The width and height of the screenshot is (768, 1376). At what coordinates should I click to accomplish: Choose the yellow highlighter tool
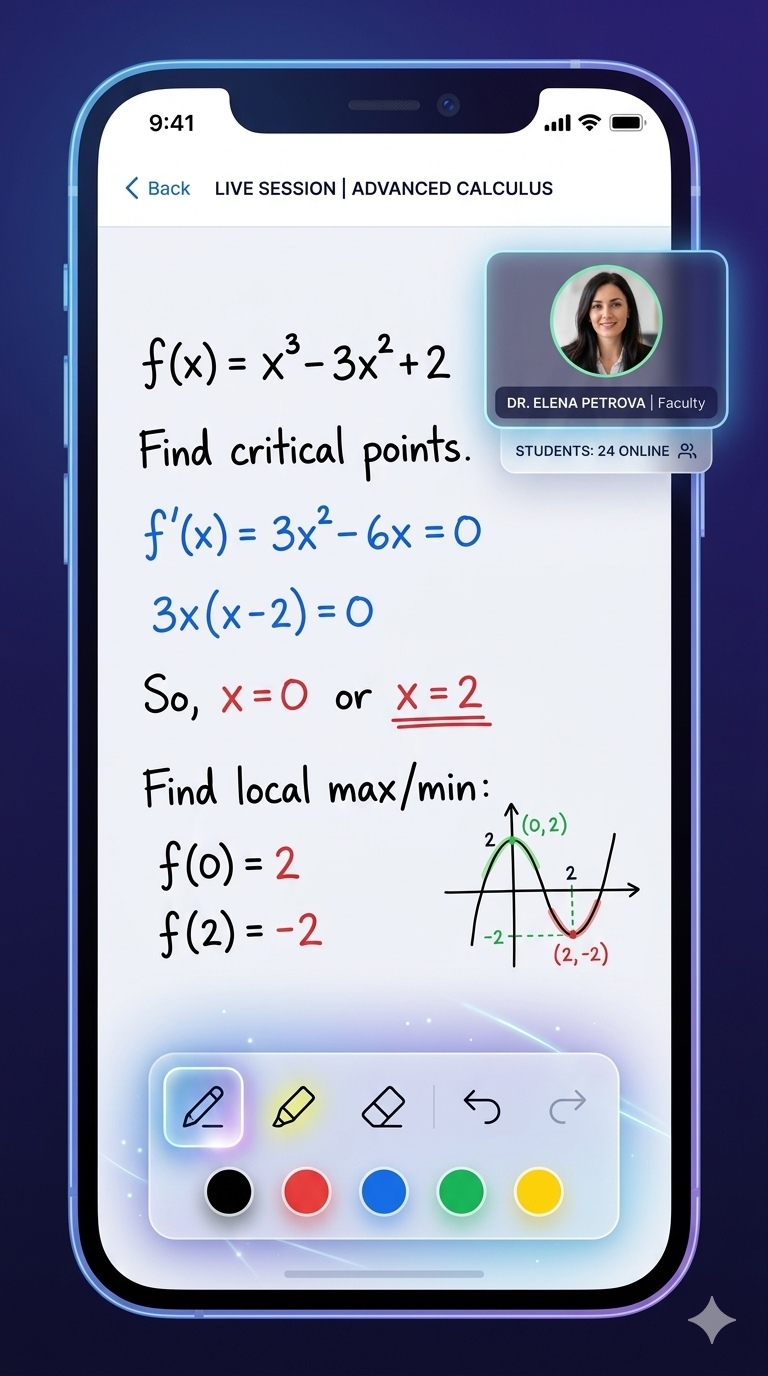(293, 1107)
